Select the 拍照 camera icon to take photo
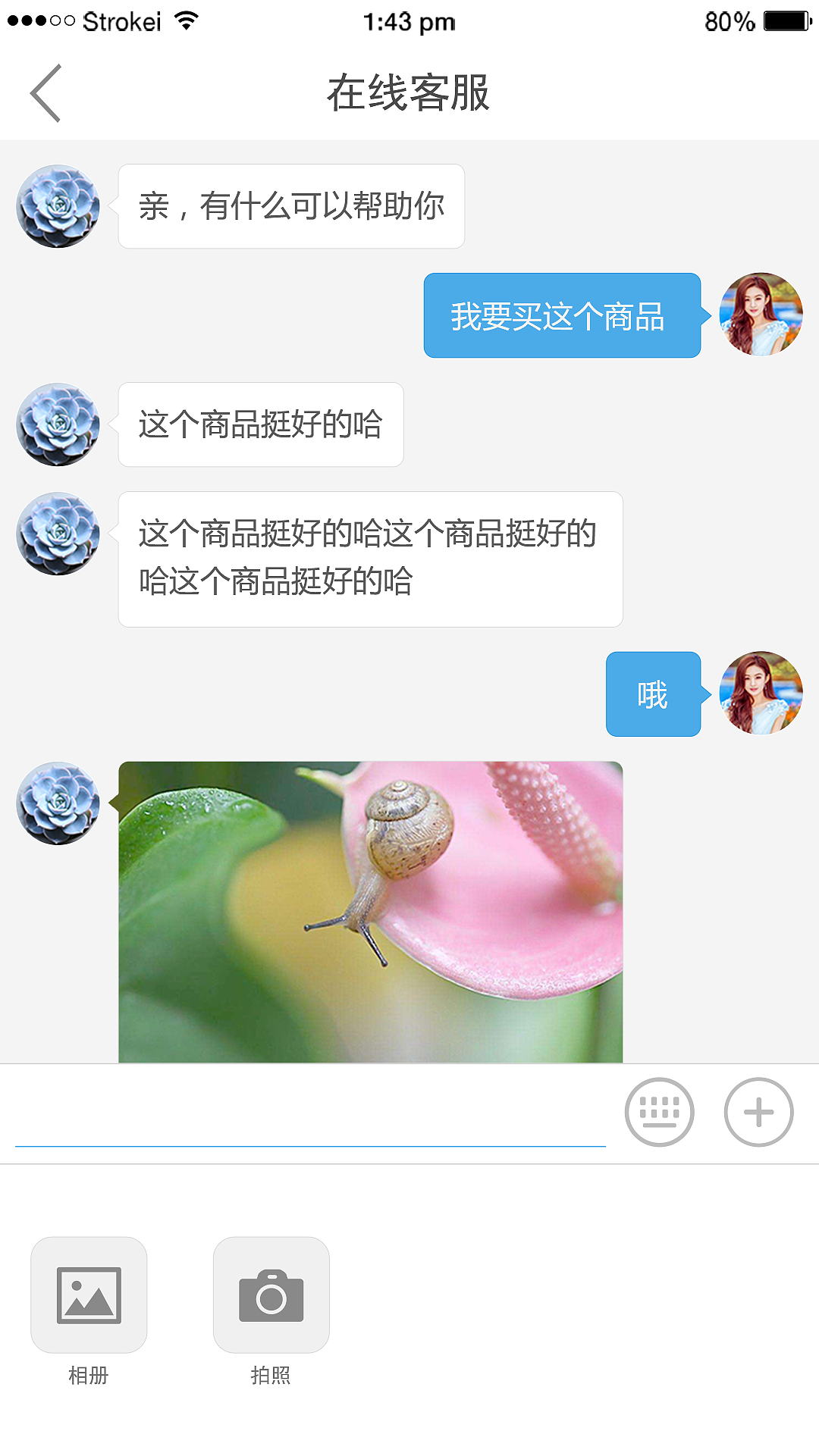819x1456 pixels. point(271,1295)
